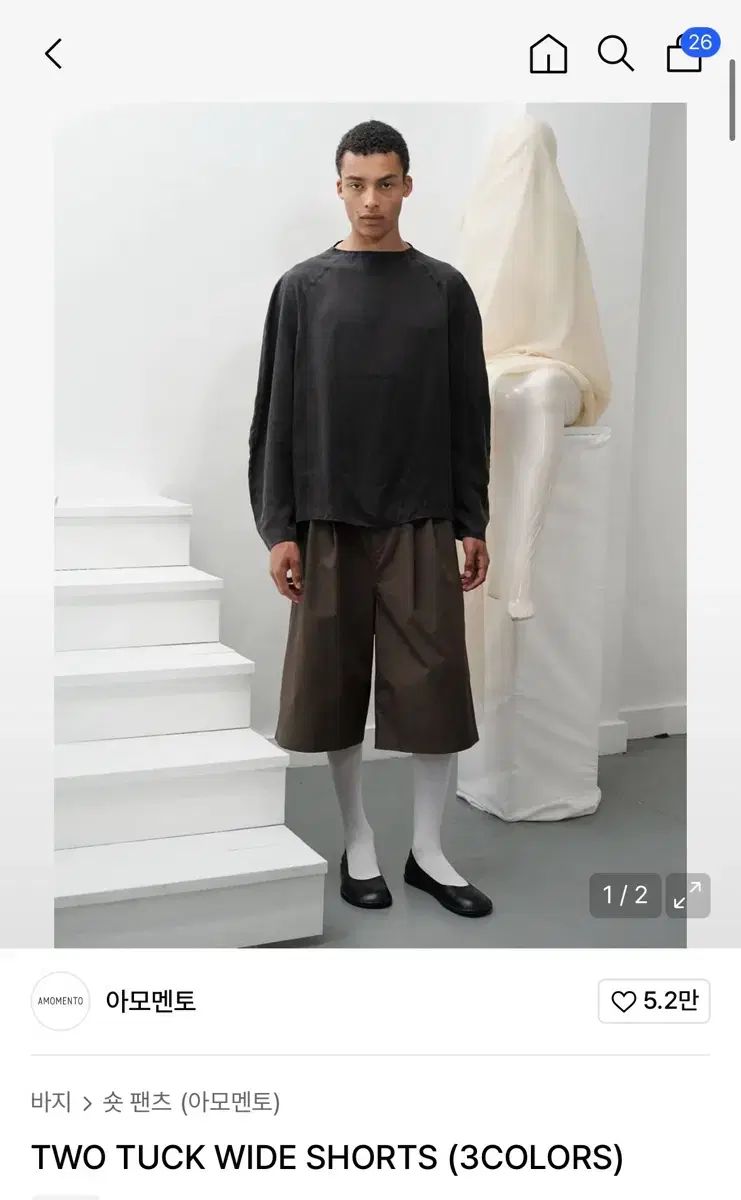Image resolution: width=741 pixels, height=1200 pixels.
Task: Expand the product image to fullscreen
Action: click(x=688, y=895)
